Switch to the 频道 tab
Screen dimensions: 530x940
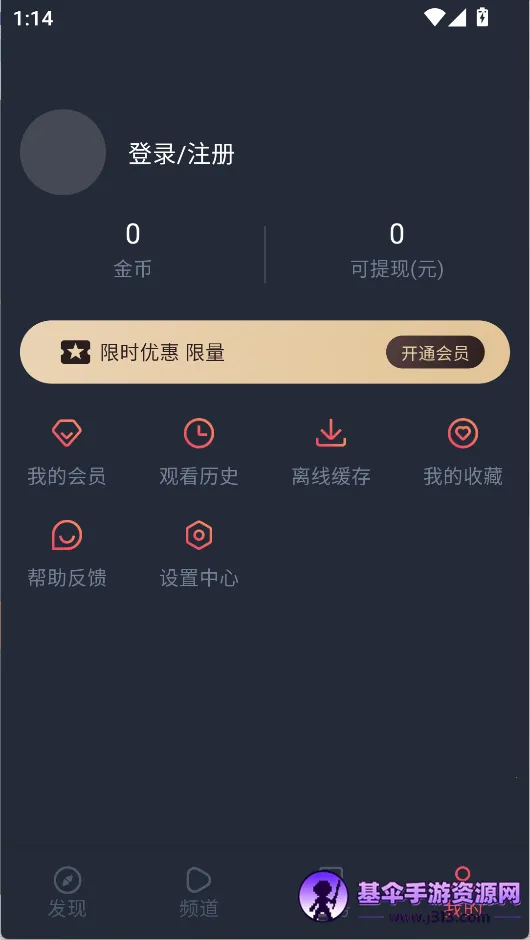(x=199, y=893)
